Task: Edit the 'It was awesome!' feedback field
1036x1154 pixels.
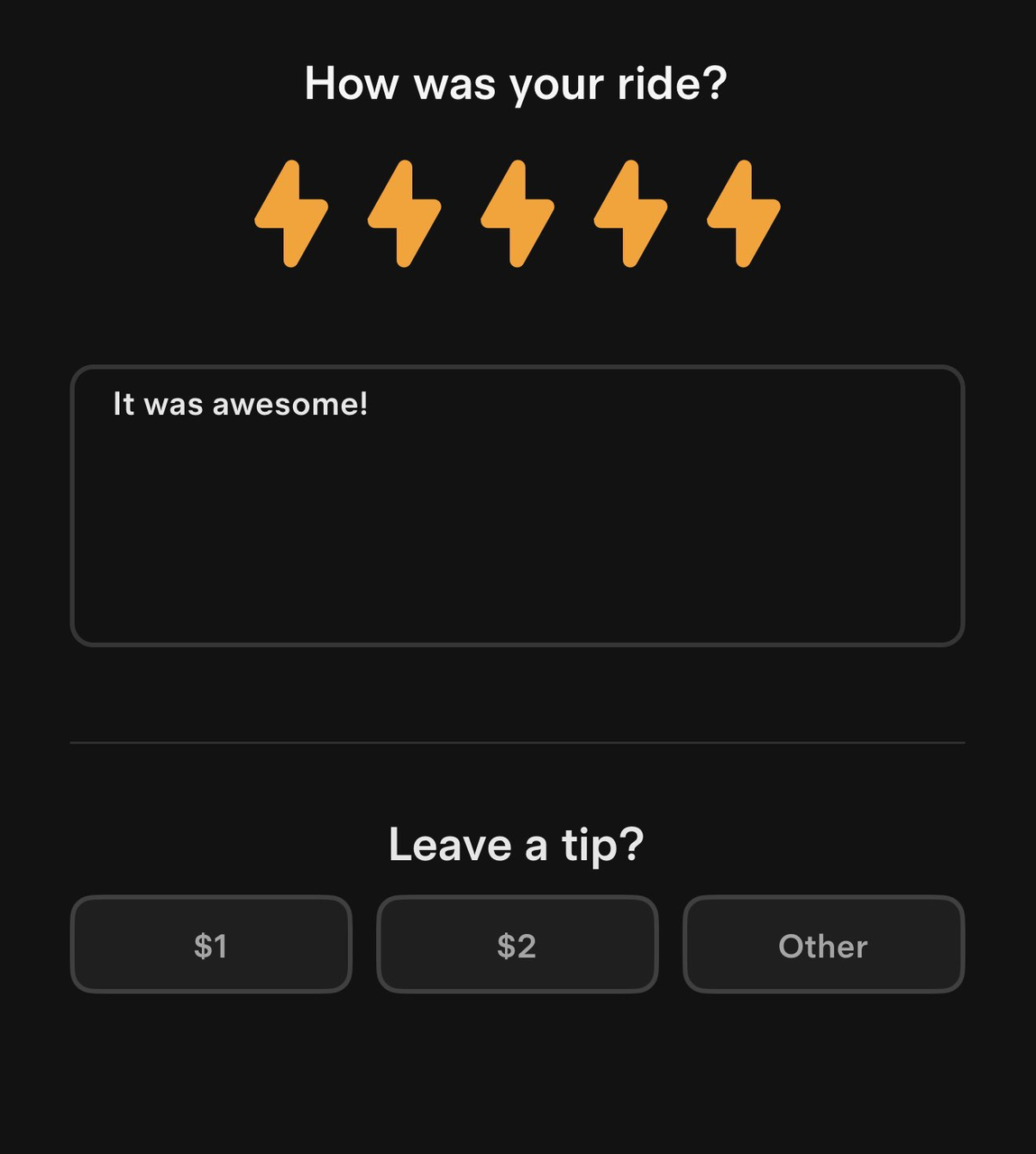Action: 517,505
